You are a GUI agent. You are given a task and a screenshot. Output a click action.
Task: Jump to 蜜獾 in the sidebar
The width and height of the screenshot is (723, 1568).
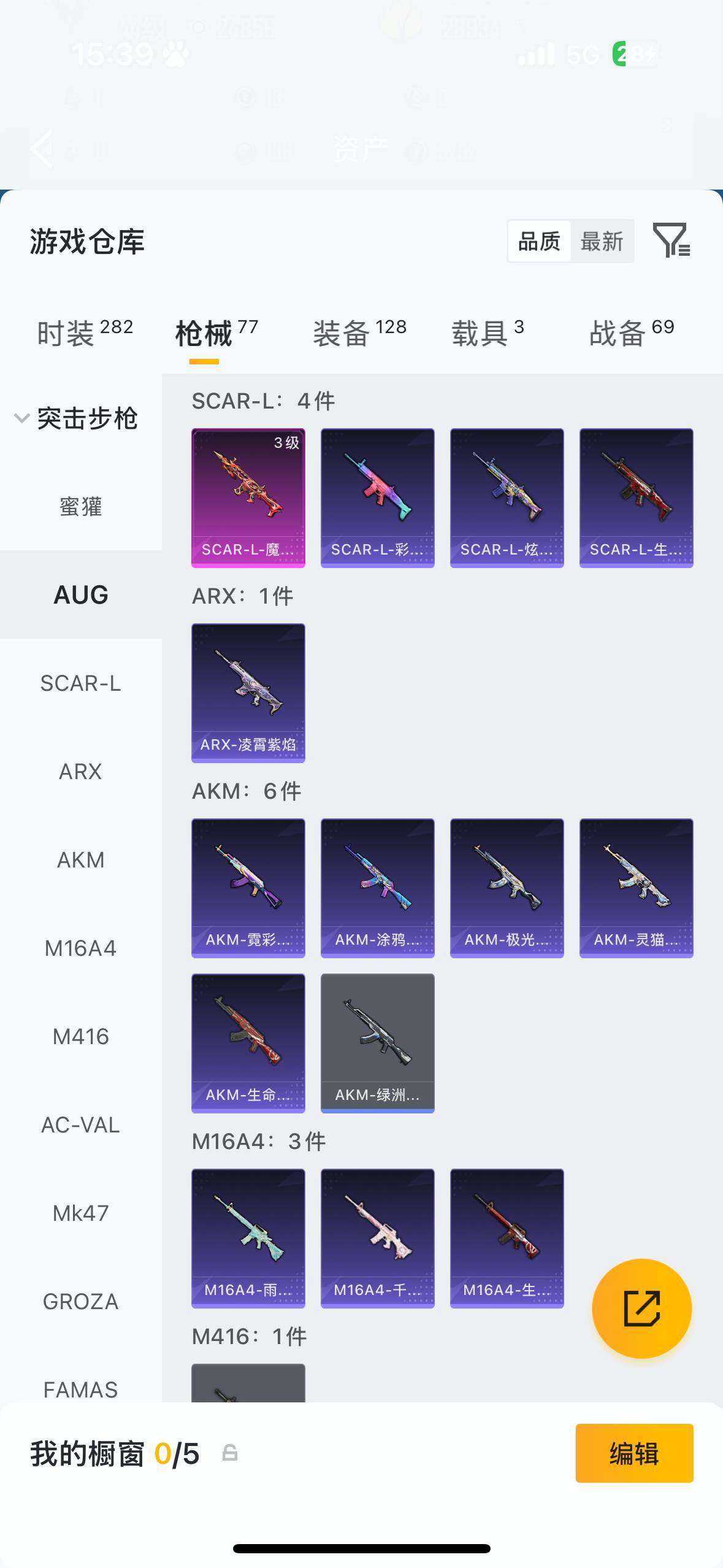80,507
